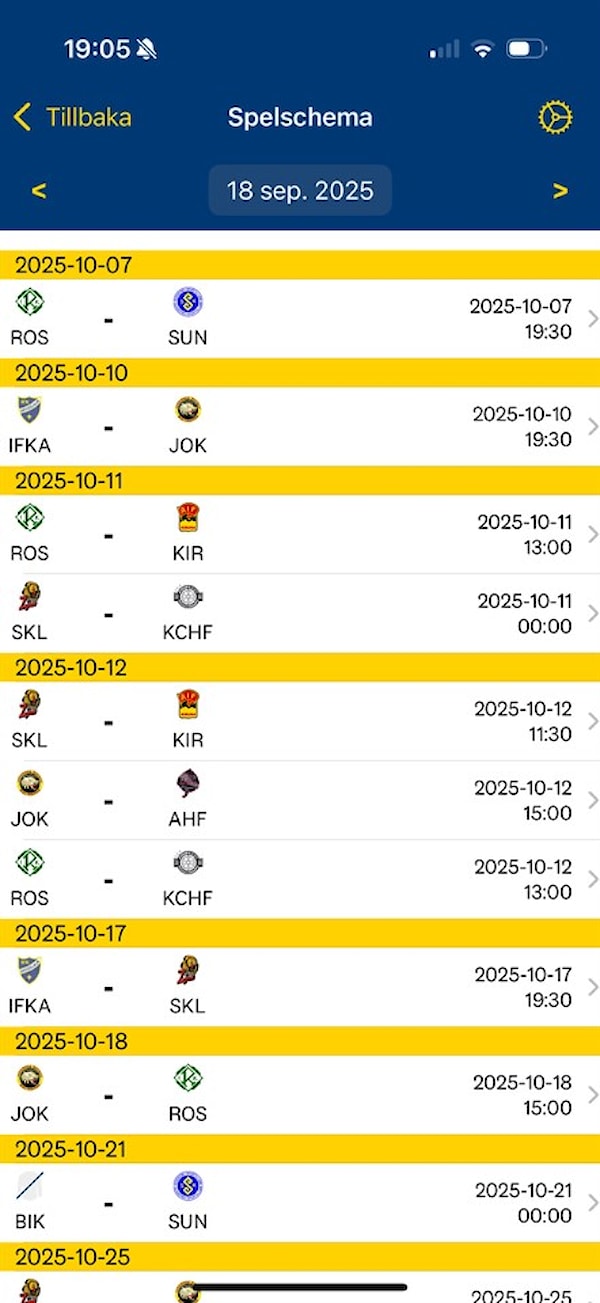
Task: Go to the next date arrow
Action: 560,190
